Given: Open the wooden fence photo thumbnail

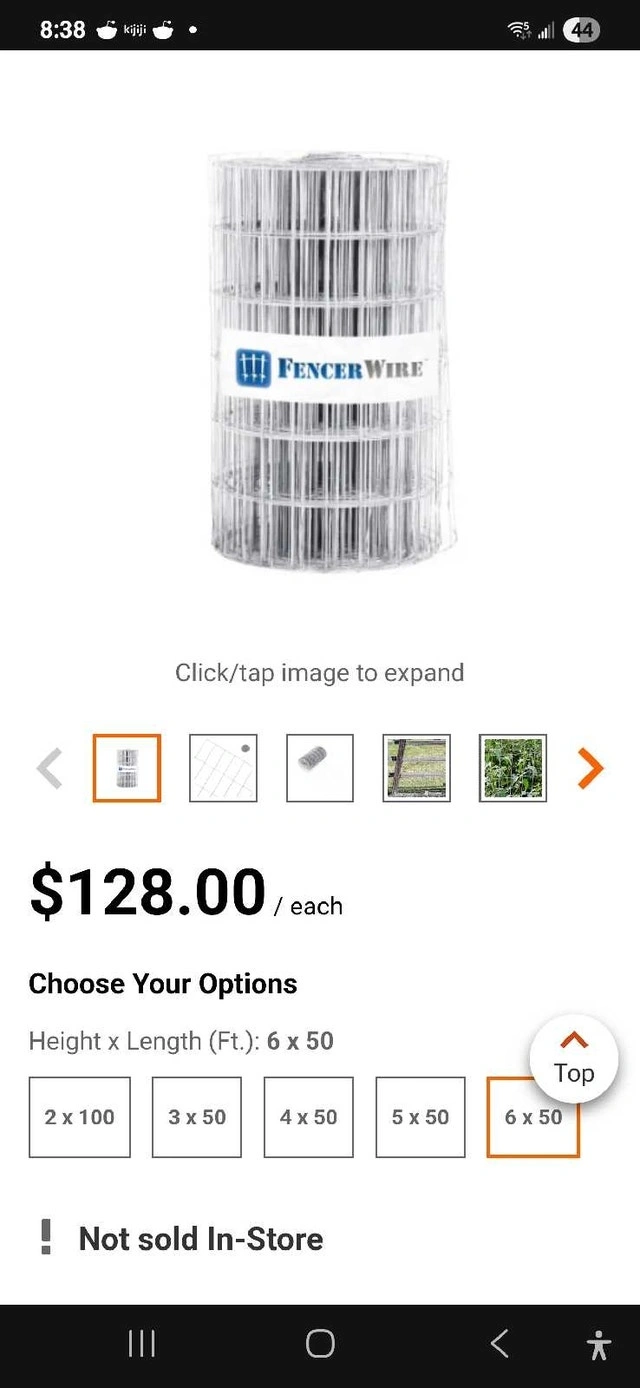Looking at the screenshot, I should (x=417, y=768).
